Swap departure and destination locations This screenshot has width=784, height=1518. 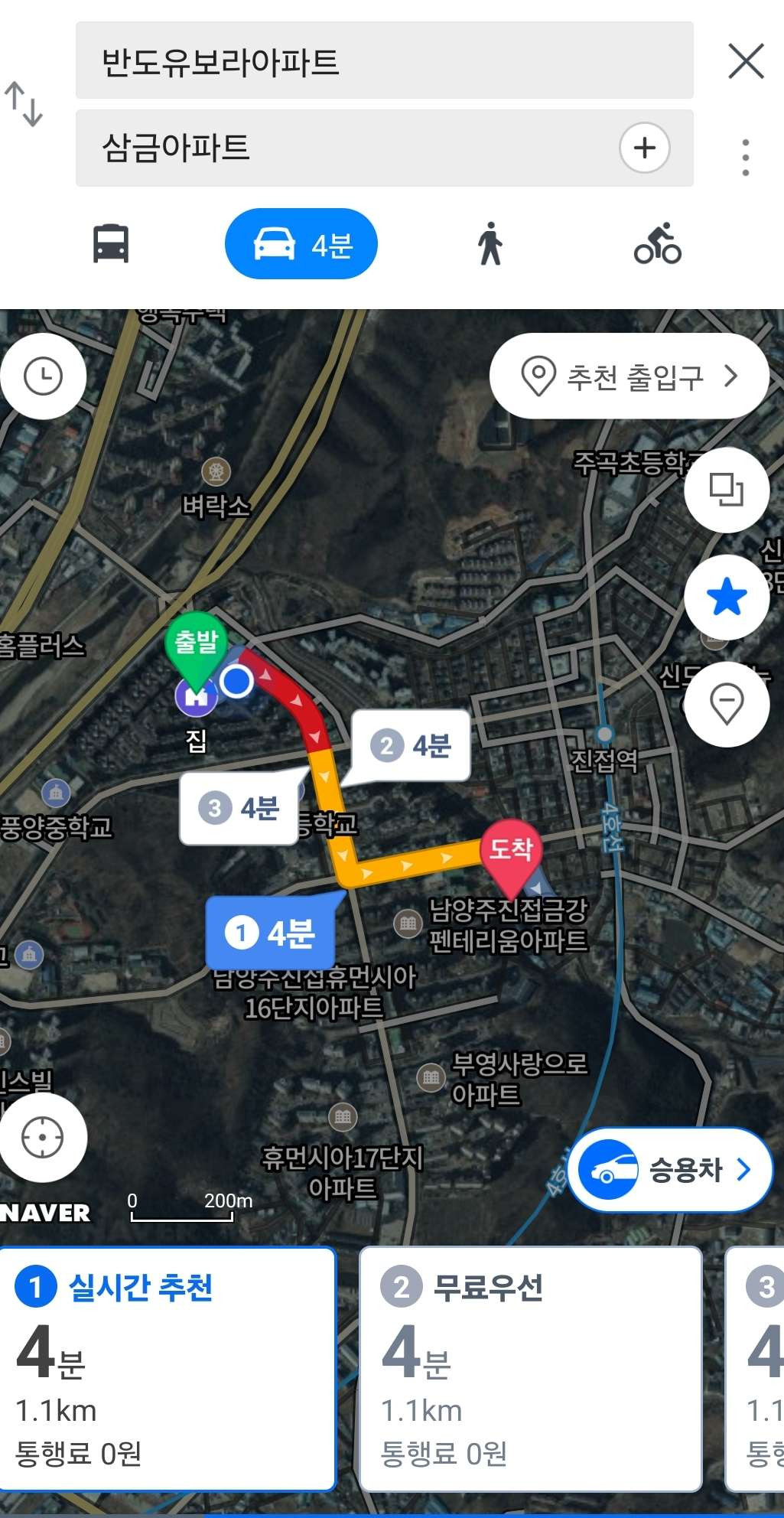tap(24, 105)
